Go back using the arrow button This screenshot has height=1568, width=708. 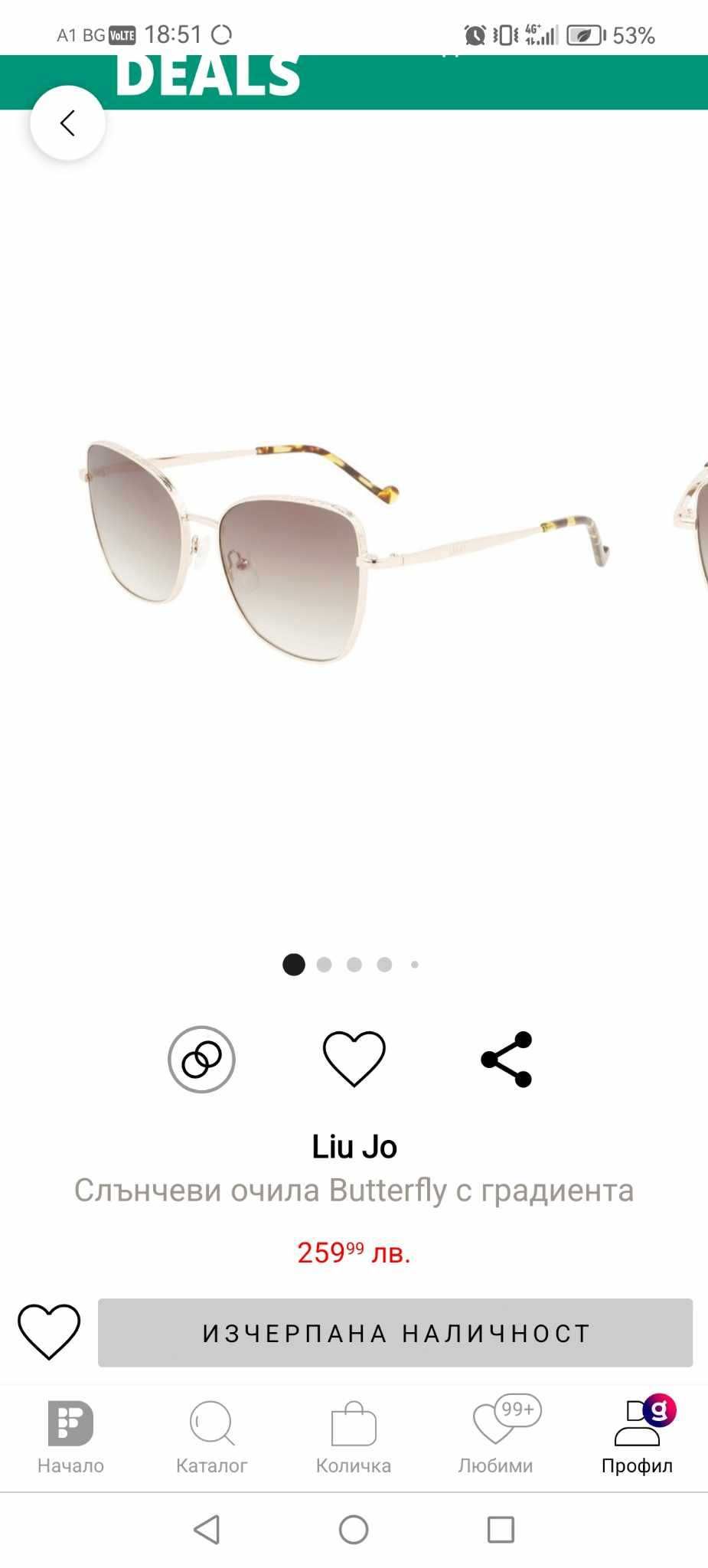pos(67,123)
